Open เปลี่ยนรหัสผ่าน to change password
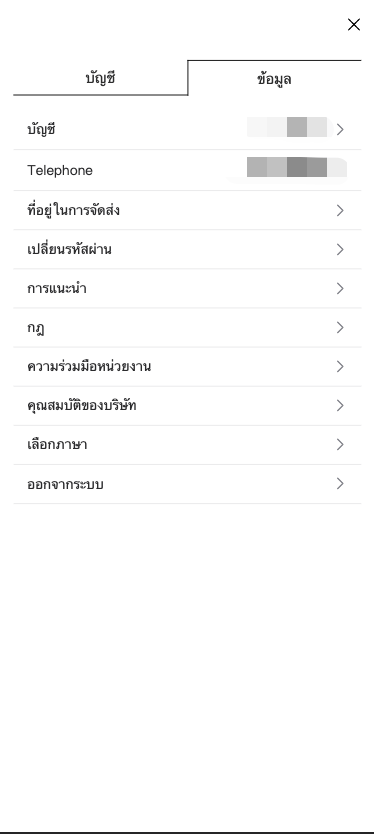The image size is (374, 834). pos(187,249)
